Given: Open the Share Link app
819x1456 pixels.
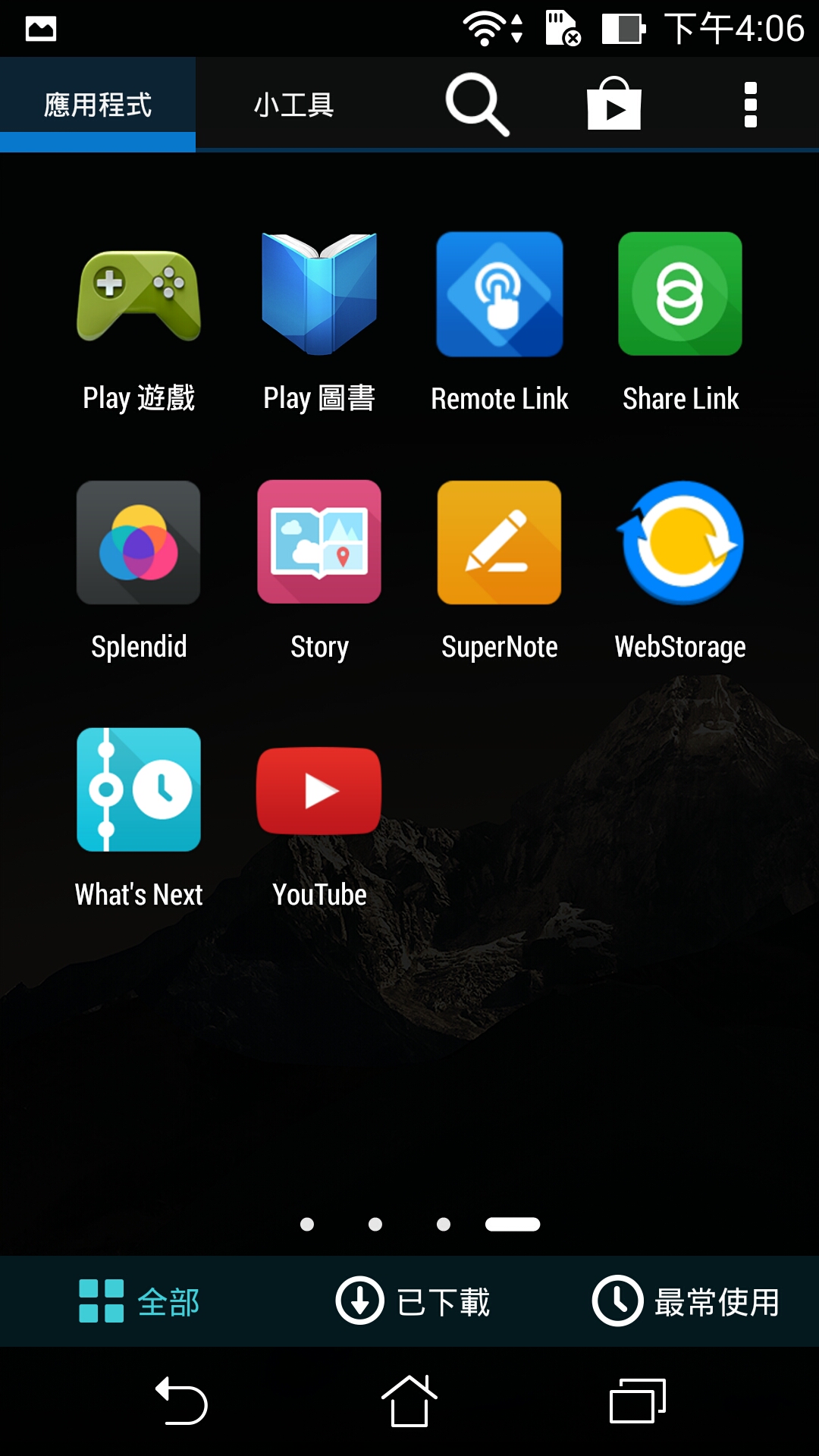Looking at the screenshot, I should coord(680,324).
